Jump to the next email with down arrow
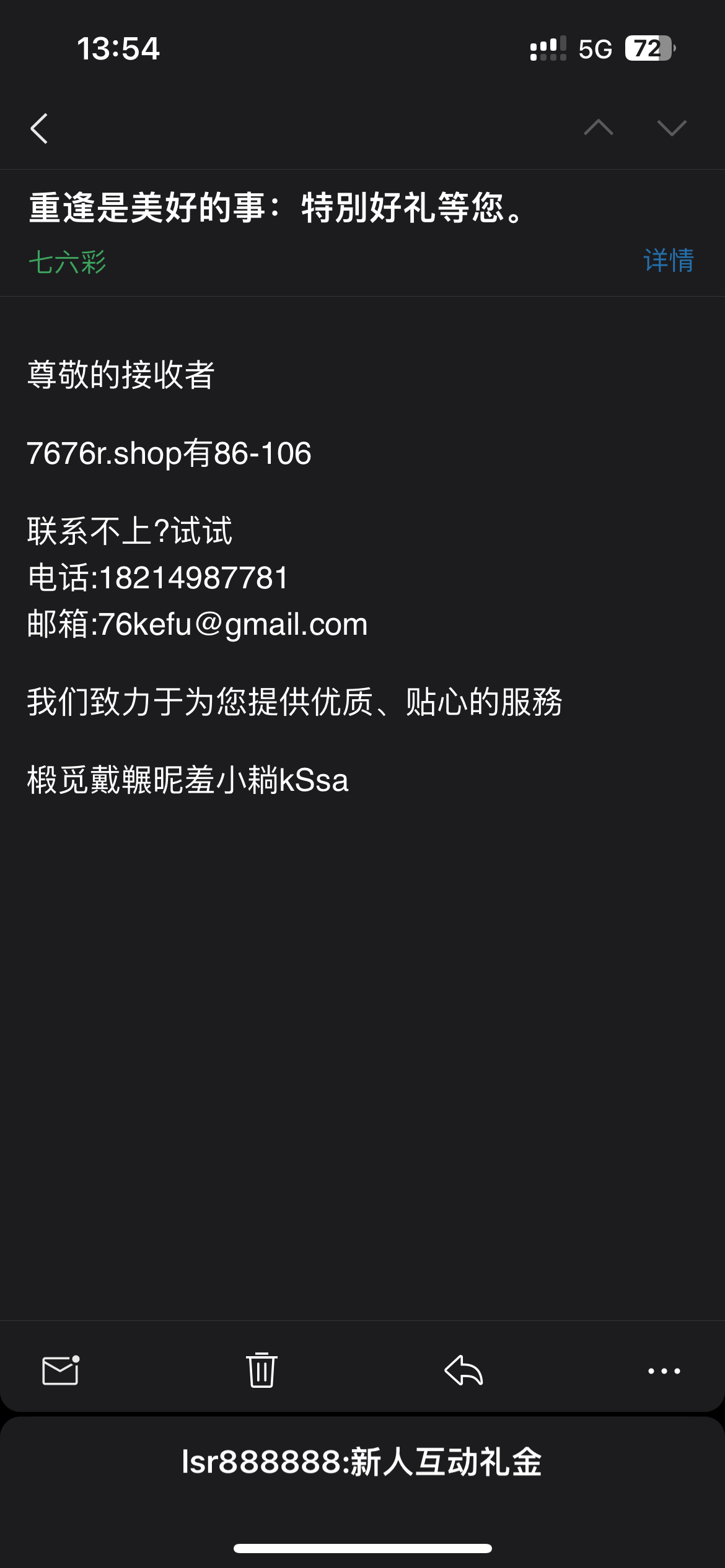Screen dimensions: 725x1568 672,128
